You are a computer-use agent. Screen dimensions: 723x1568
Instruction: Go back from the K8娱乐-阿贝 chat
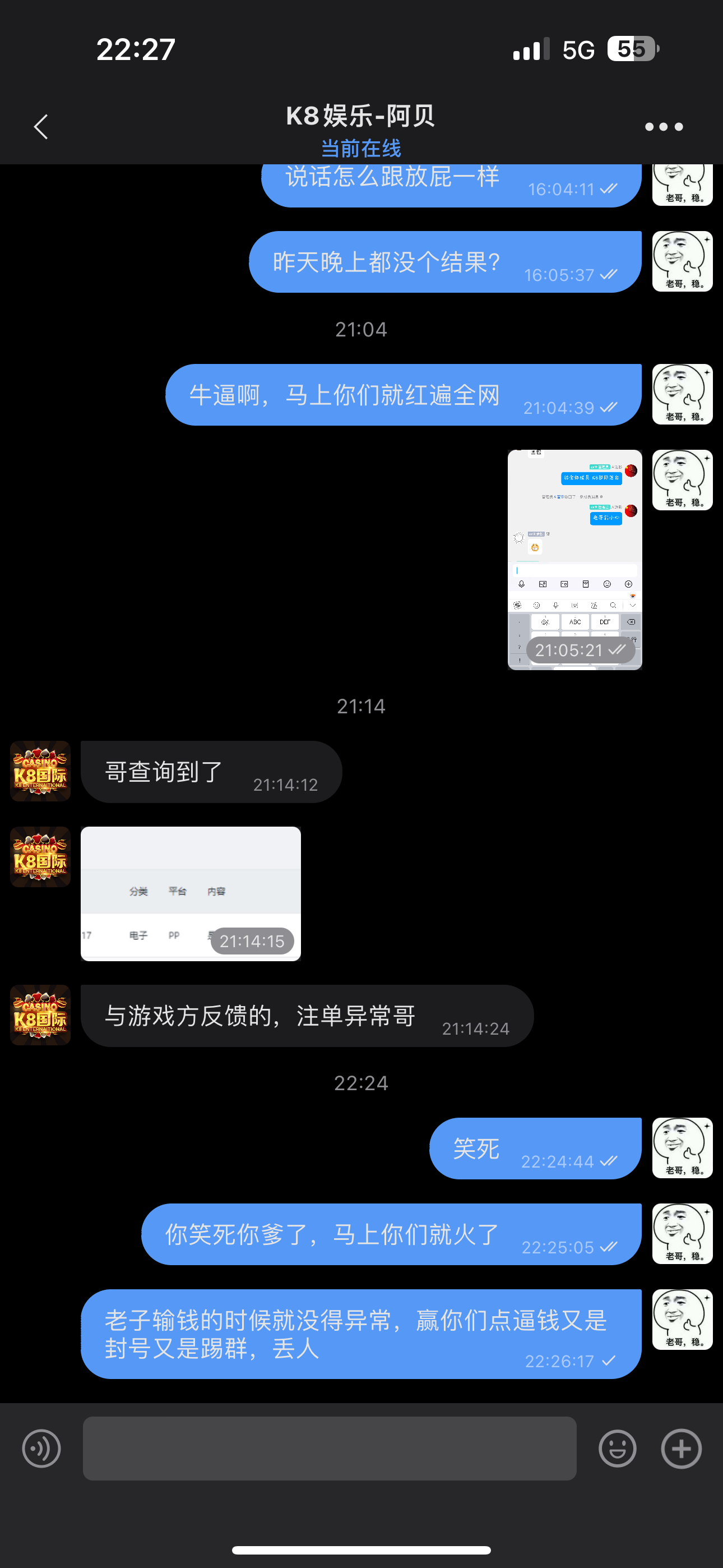[41, 127]
